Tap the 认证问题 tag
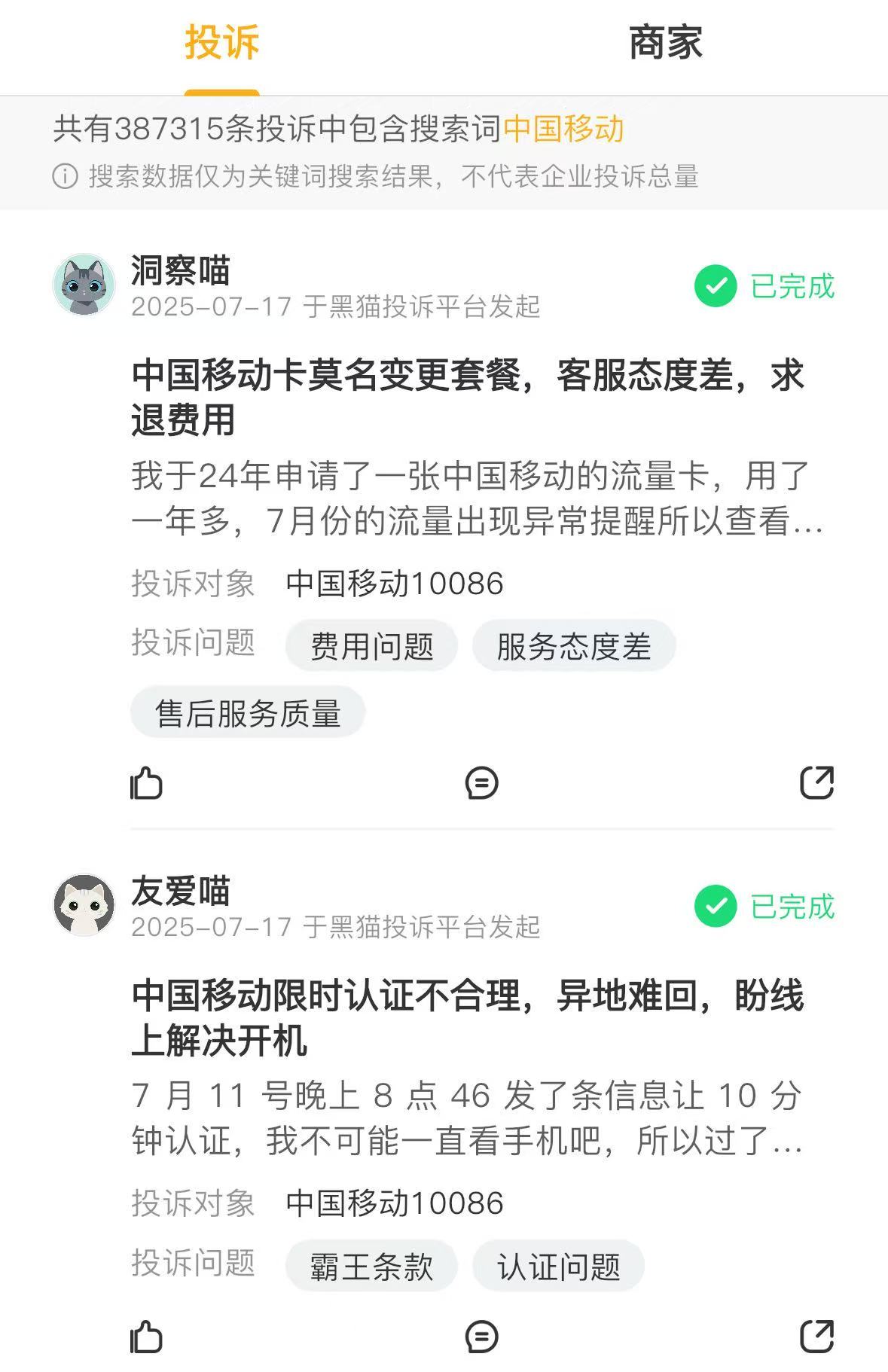This screenshot has height=1372, width=888. point(558,1267)
